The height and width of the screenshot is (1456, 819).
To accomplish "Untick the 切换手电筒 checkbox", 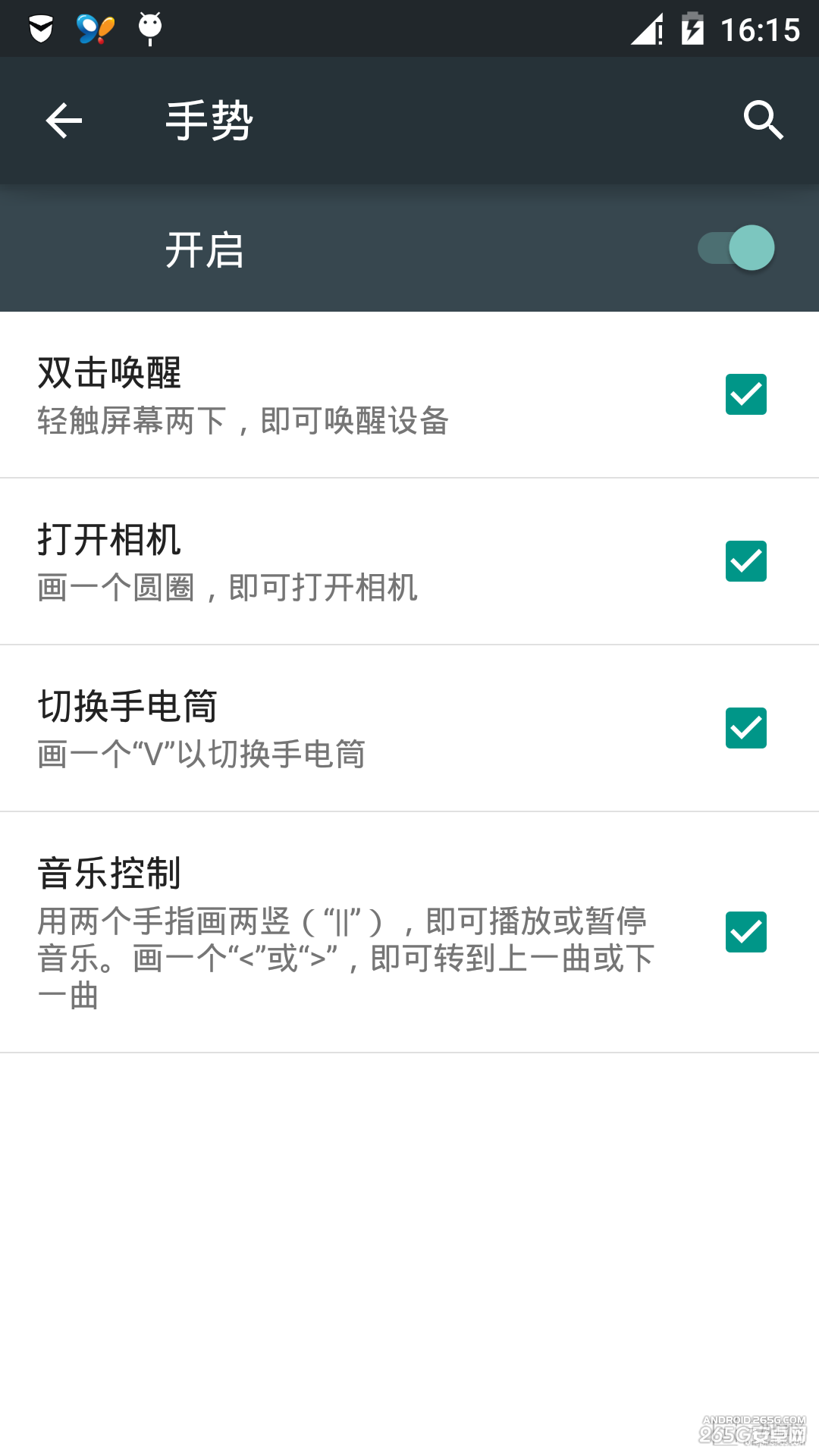I will click(746, 728).
